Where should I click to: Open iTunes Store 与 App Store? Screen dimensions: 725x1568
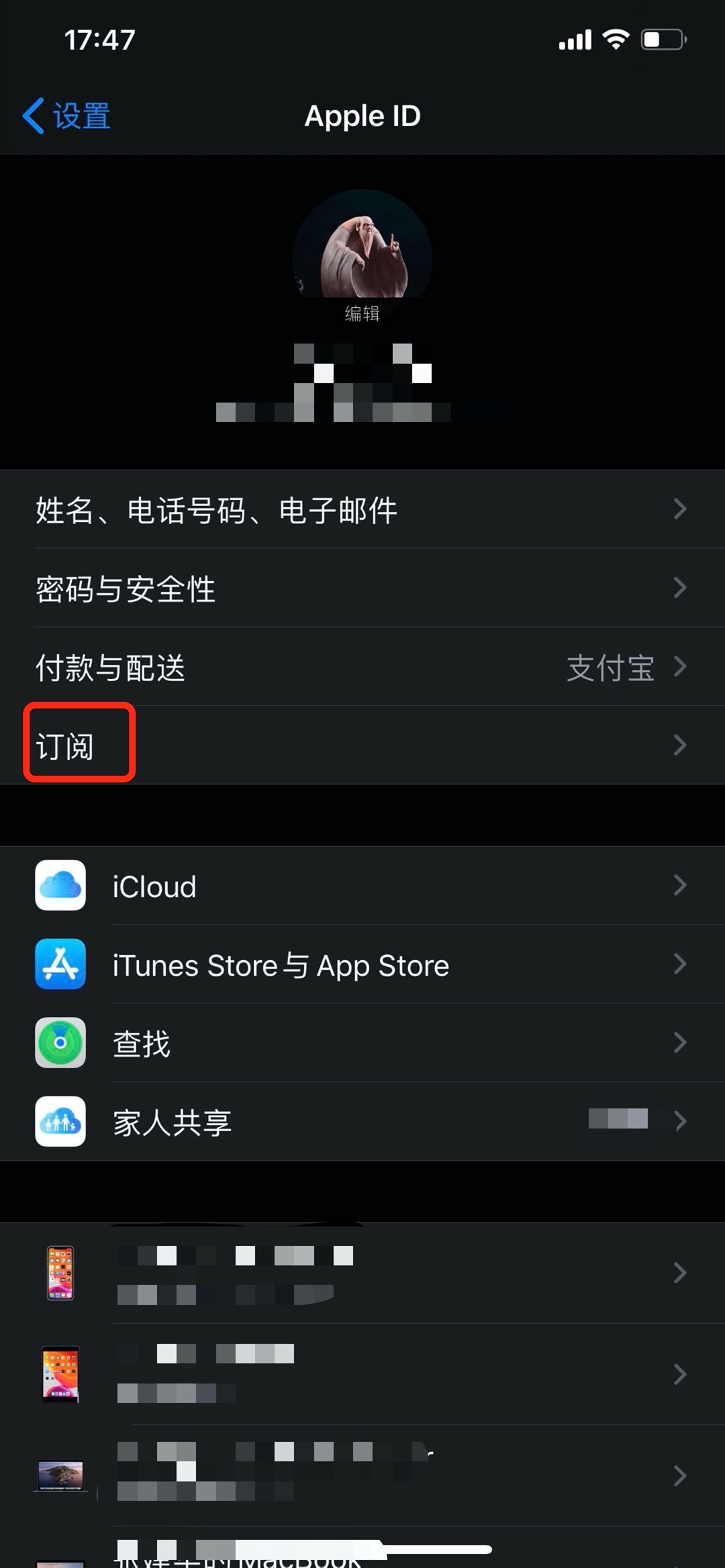(362, 965)
